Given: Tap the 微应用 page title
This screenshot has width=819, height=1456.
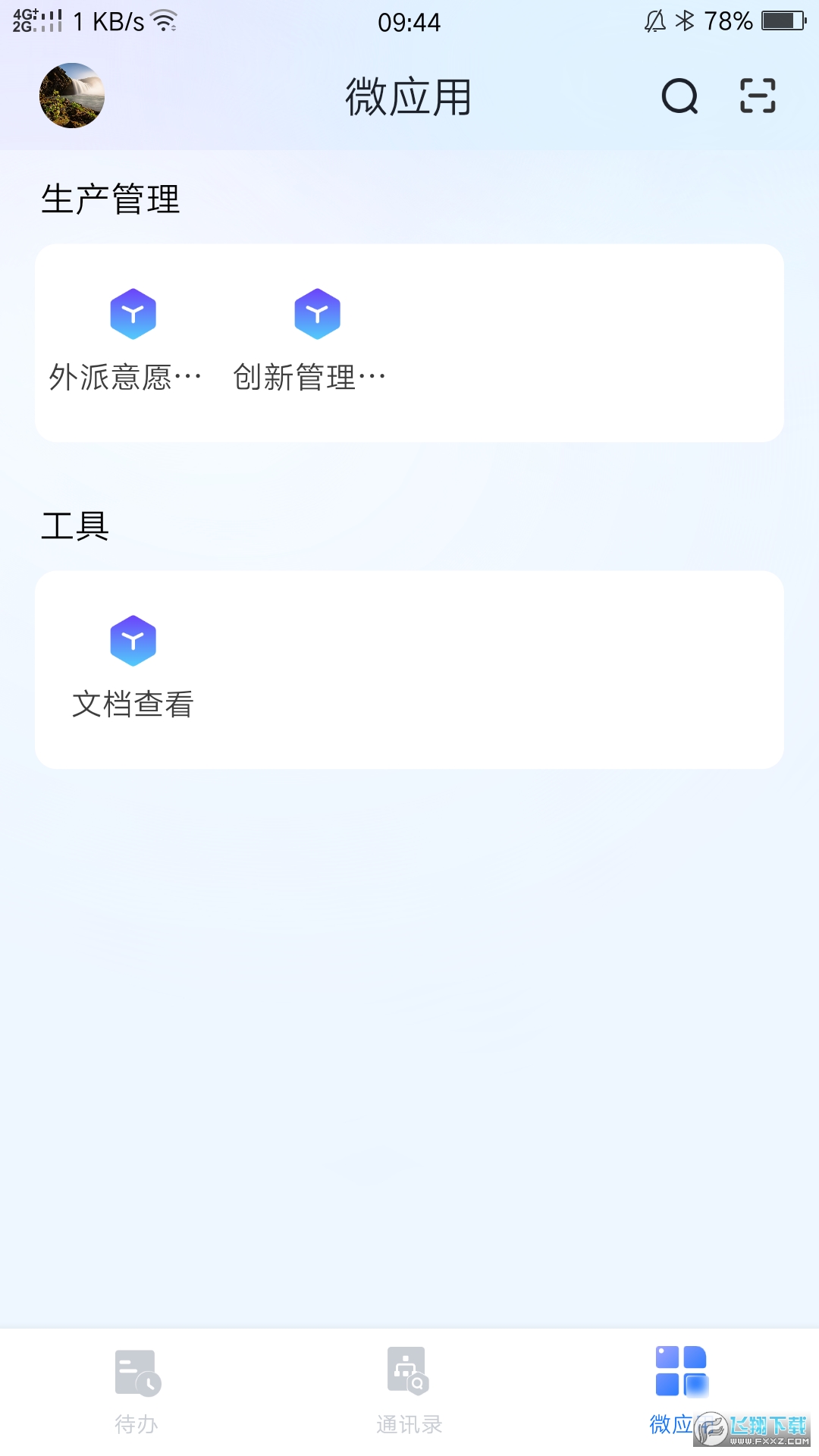Looking at the screenshot, I should (x=409, y=97).
